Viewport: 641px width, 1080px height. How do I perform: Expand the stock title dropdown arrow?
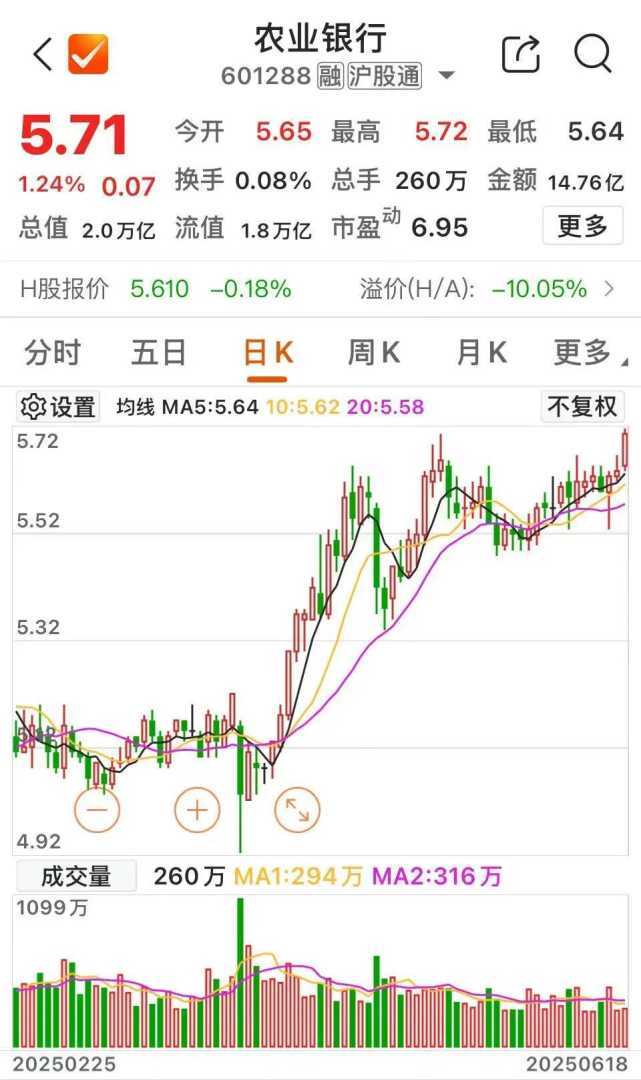click(x=447, y=76)
